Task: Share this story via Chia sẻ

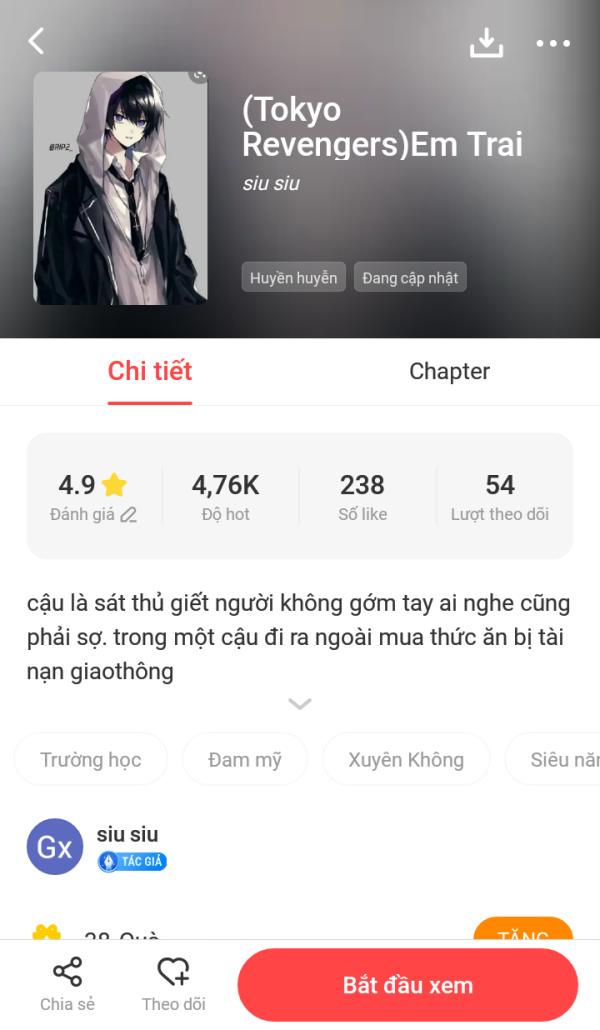Action: click(x=67, y=984)
